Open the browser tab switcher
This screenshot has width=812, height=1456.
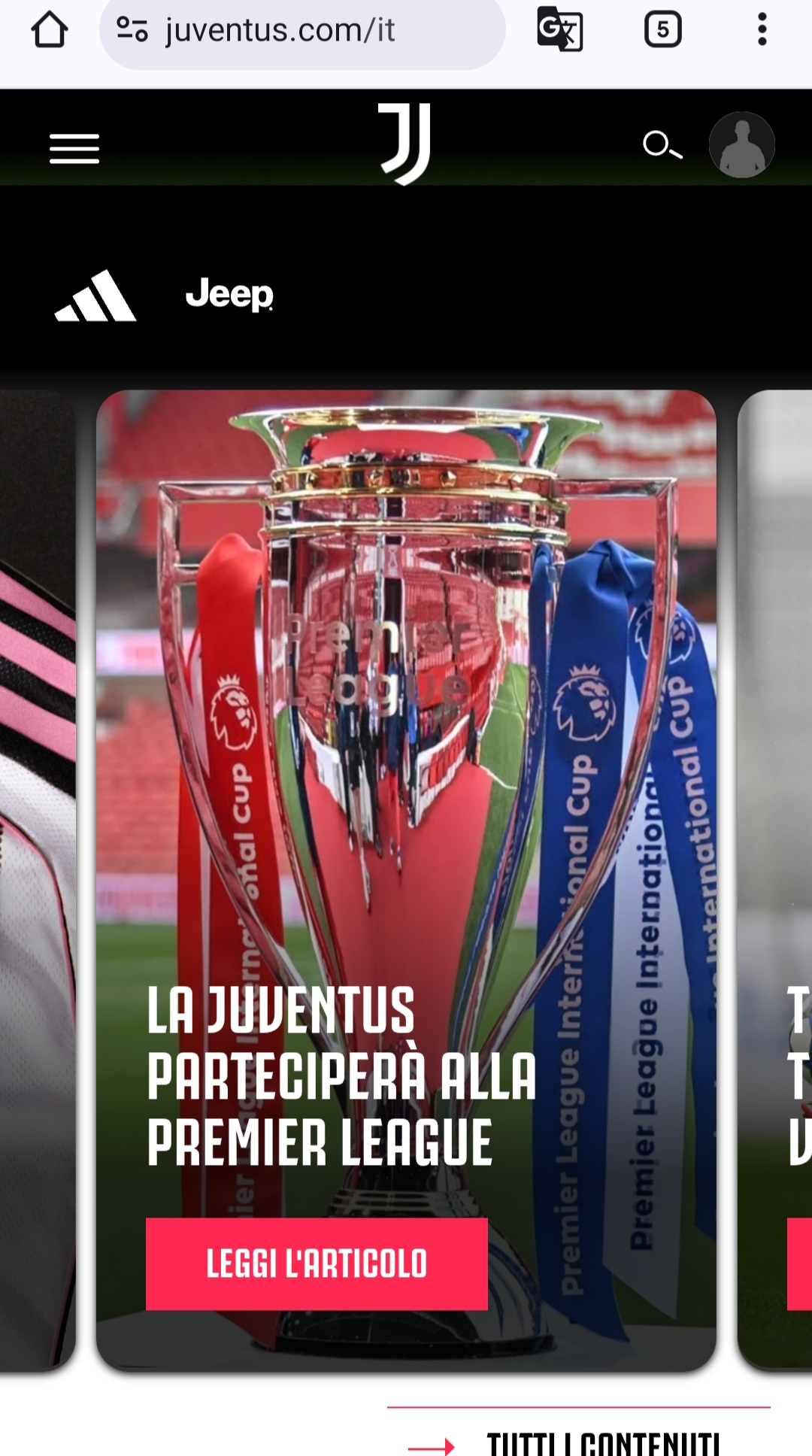[662, 30]
